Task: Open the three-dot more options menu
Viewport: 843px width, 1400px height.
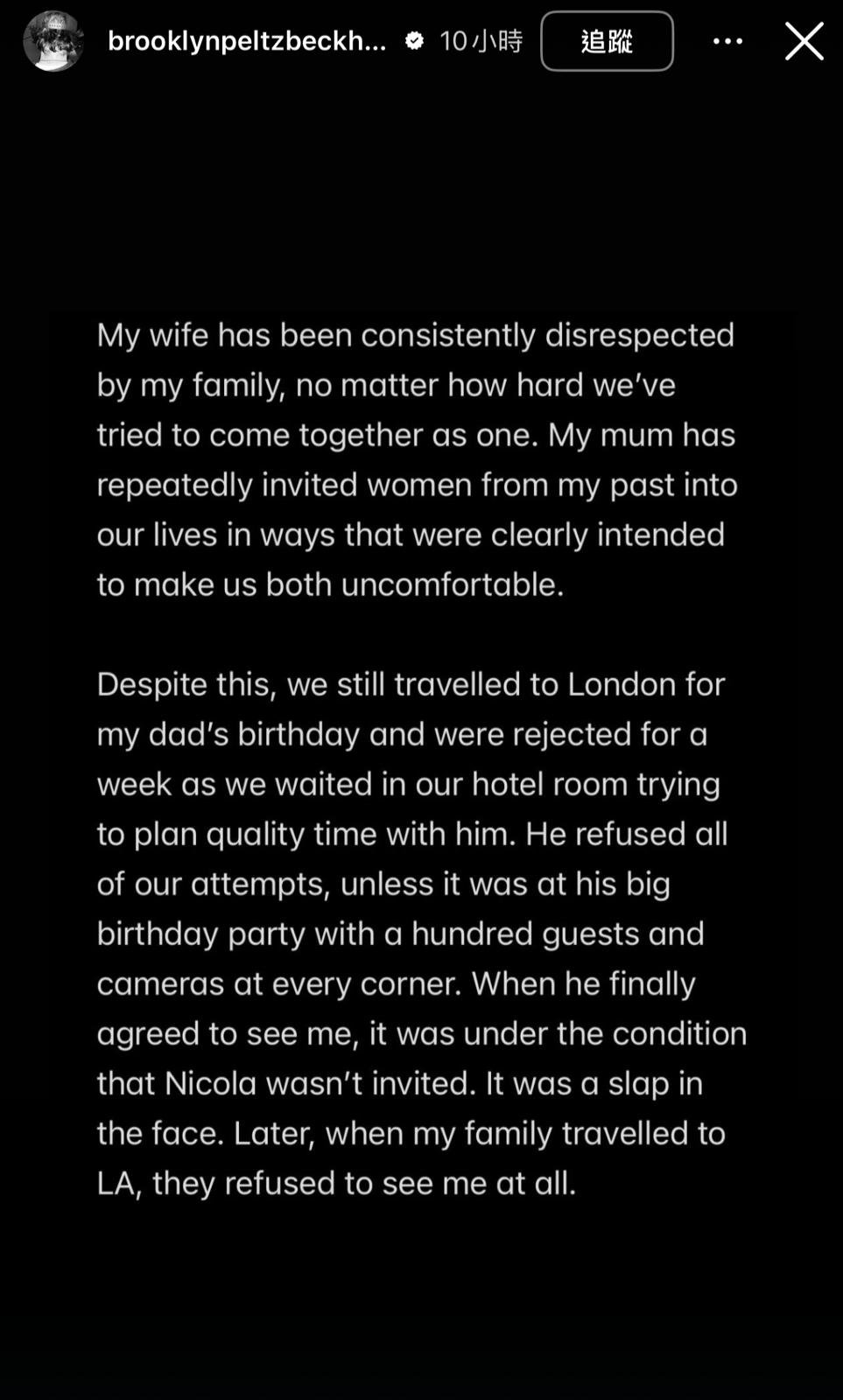Action: point(727,41)
